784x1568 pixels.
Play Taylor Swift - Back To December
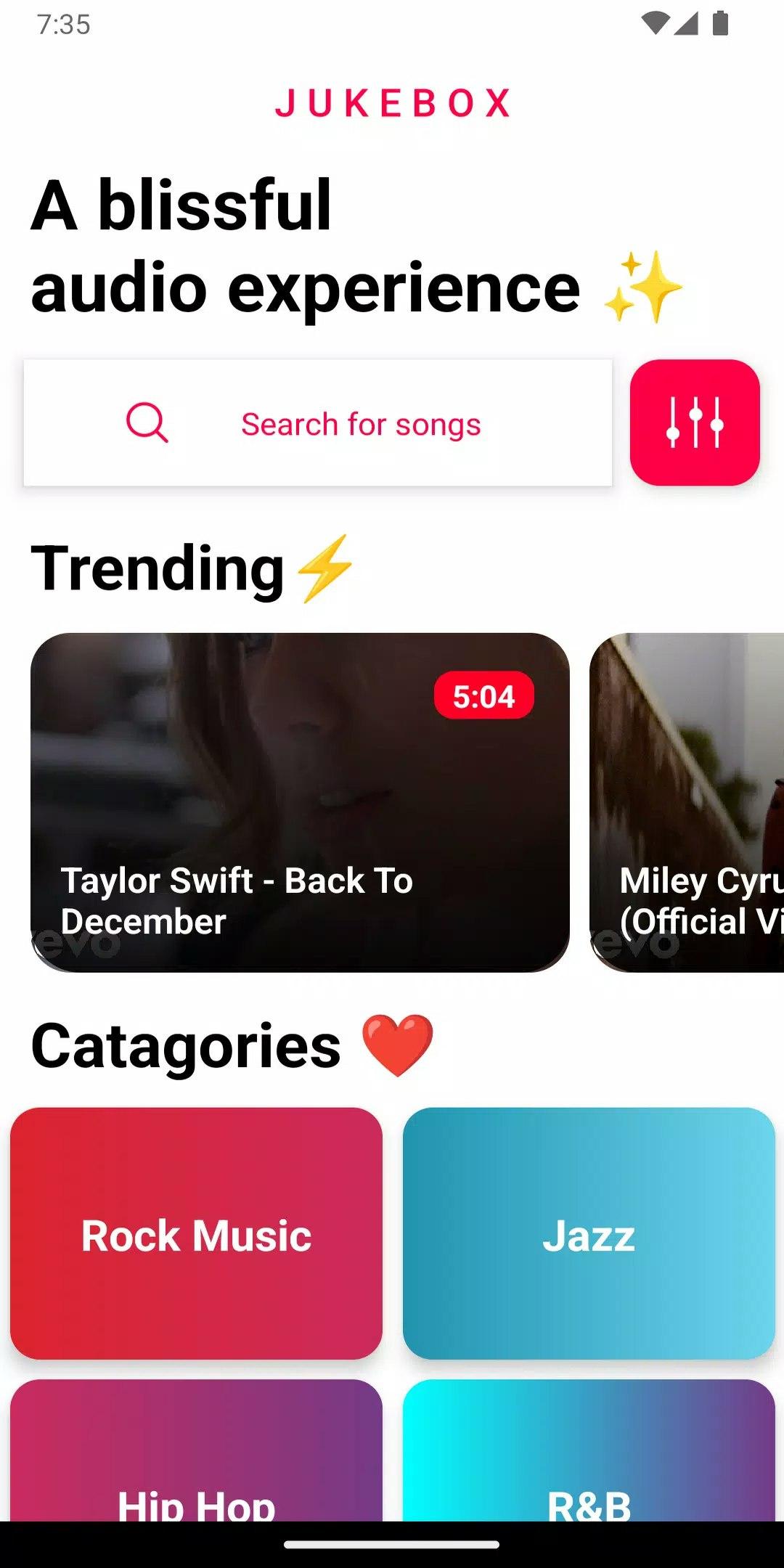tap(300, 802)
